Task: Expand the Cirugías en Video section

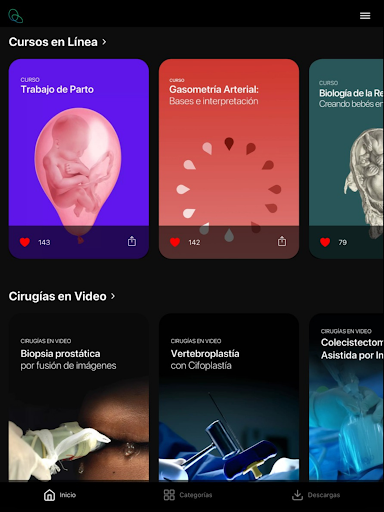Action: point(62,296)
